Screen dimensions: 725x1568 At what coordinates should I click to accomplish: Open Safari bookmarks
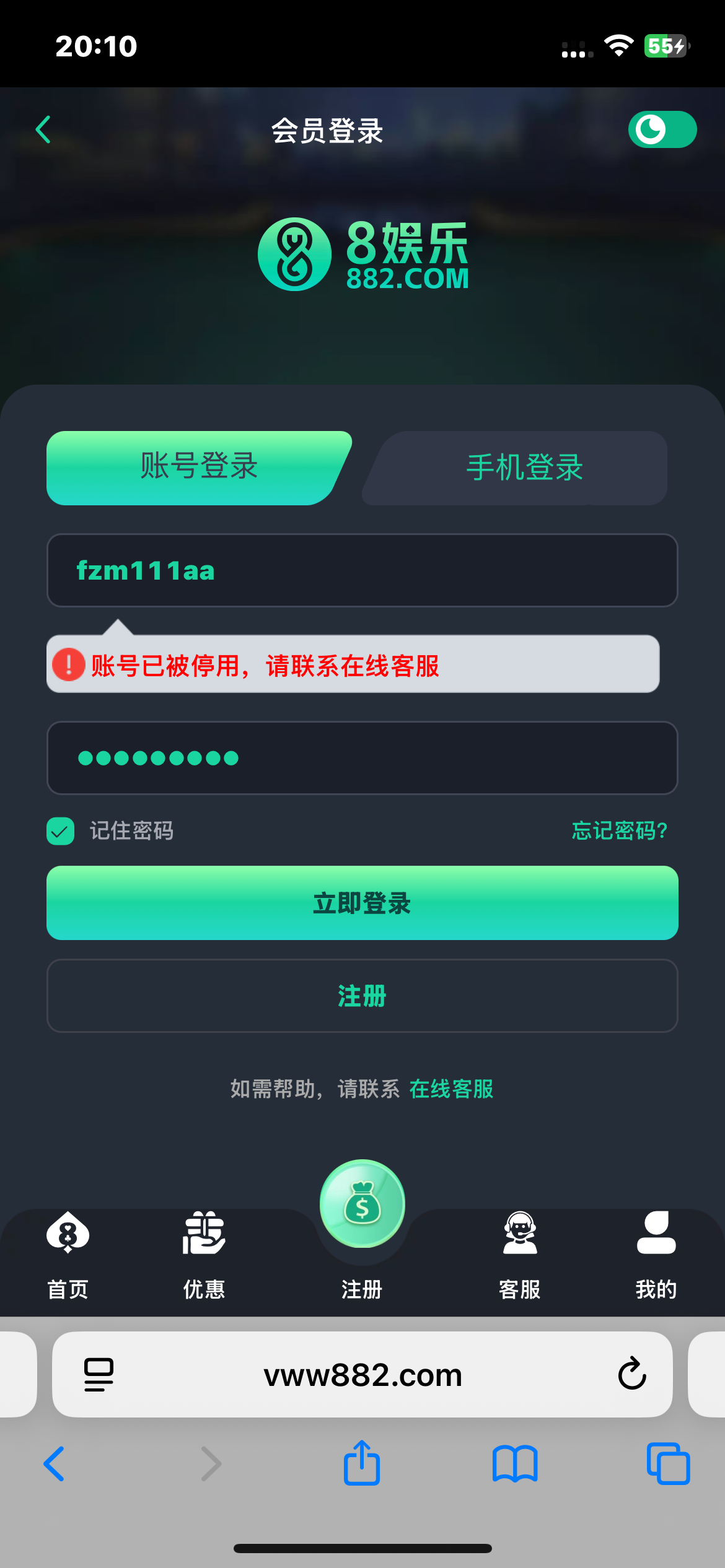pos(515,1464)
